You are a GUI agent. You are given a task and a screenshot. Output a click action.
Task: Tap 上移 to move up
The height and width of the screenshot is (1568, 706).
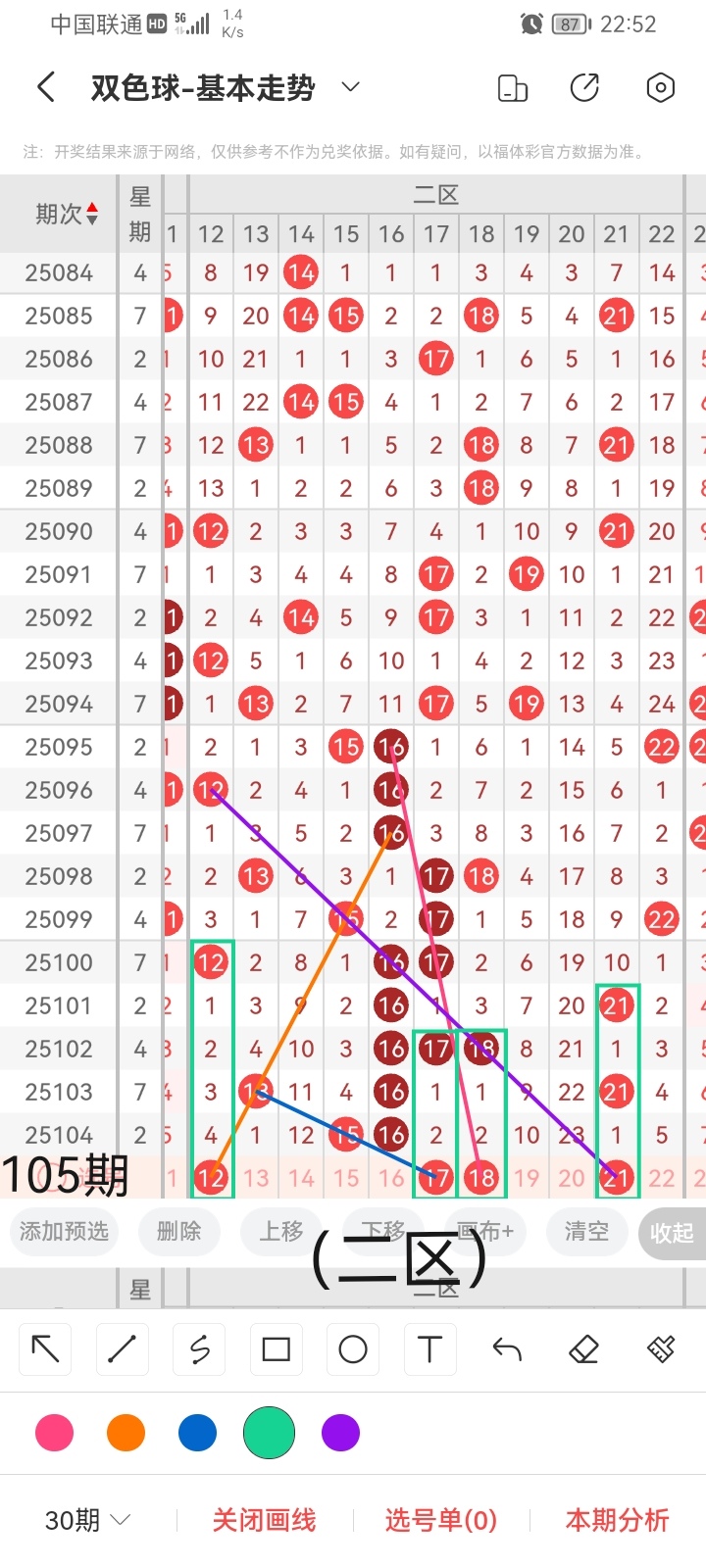(x=281, y=1231)
